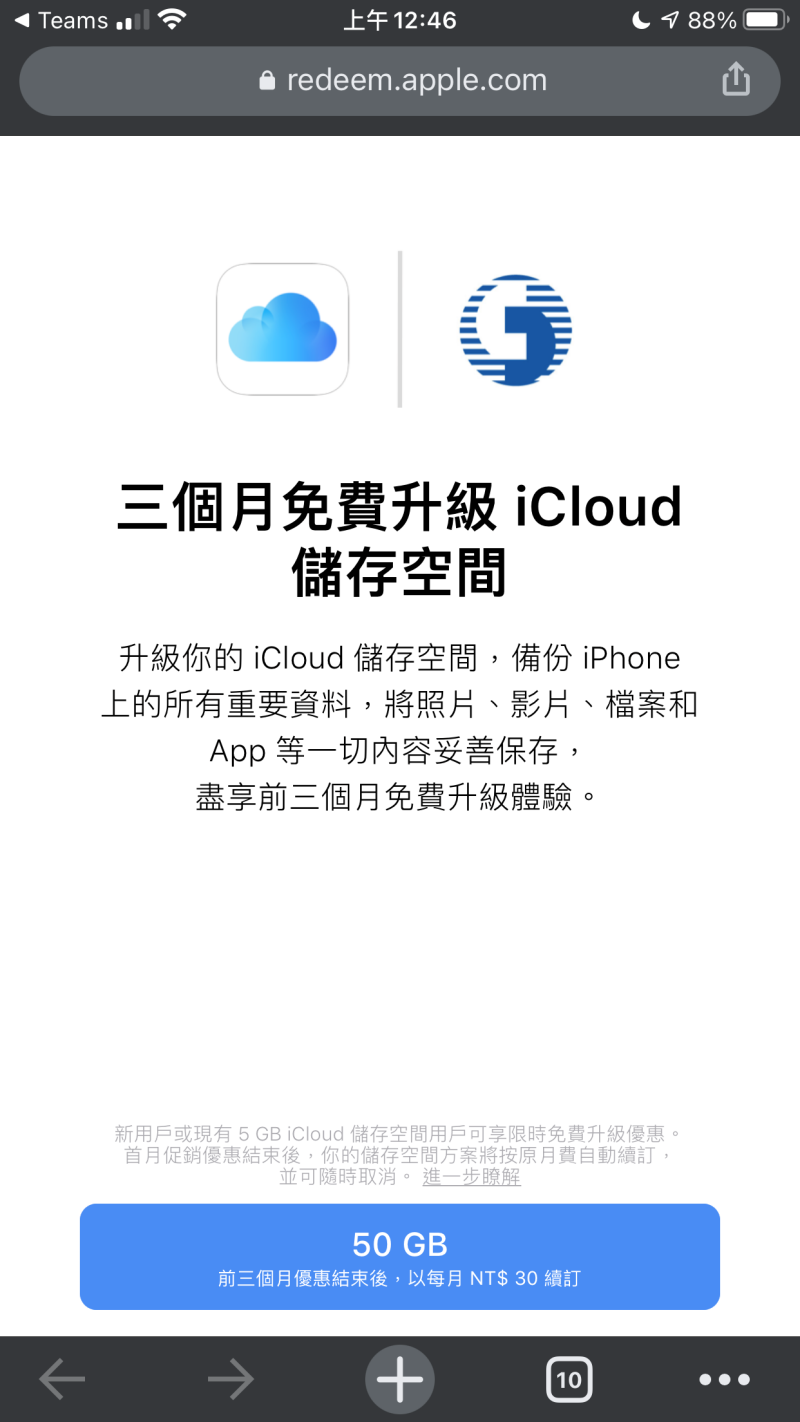800x1422 pixels.
Task: Tap the redeem.apple.com address bar
Action: (400, 80)
